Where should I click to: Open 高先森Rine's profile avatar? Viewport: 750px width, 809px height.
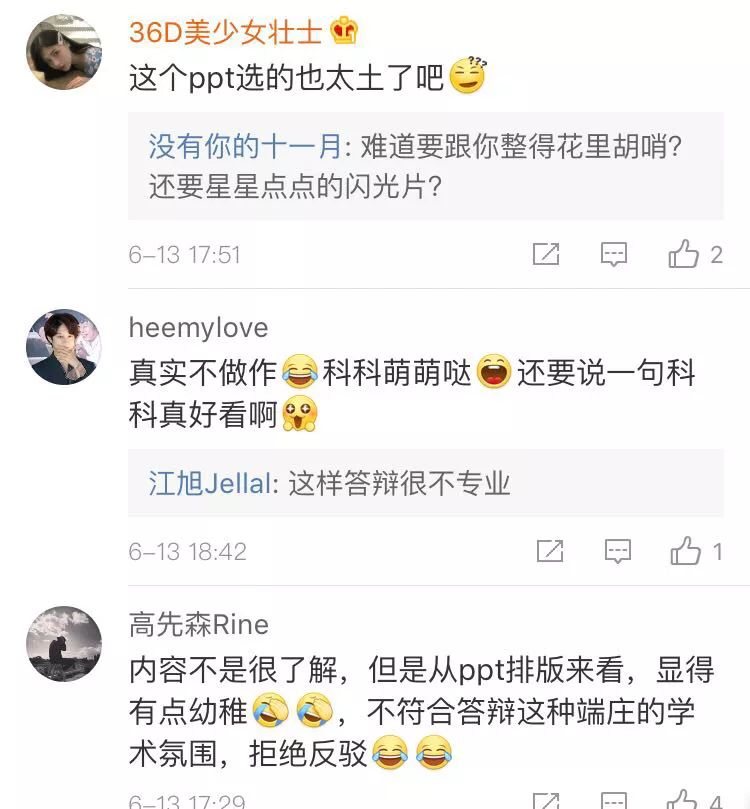tap(63, 643)
